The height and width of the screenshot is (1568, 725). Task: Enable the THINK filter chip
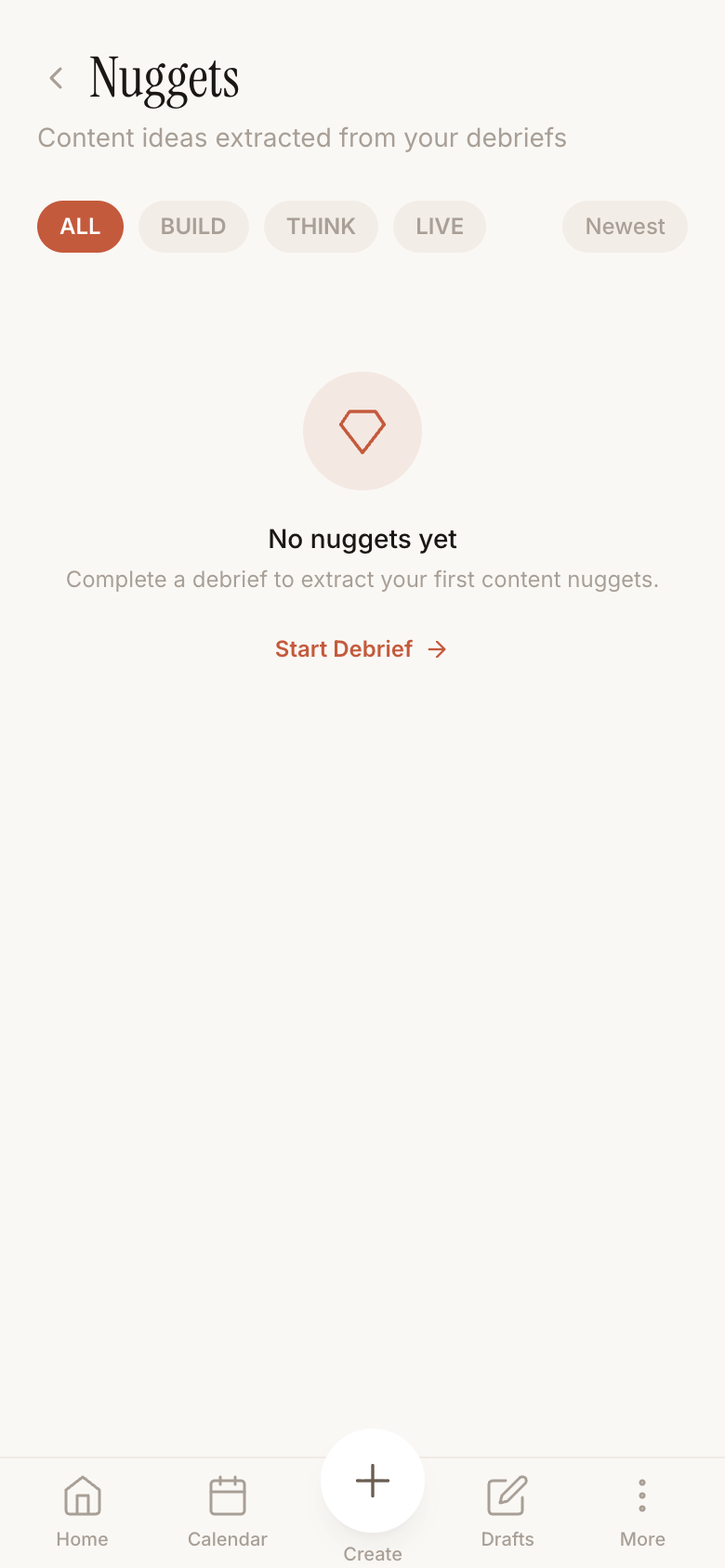[x=321, y=226]
